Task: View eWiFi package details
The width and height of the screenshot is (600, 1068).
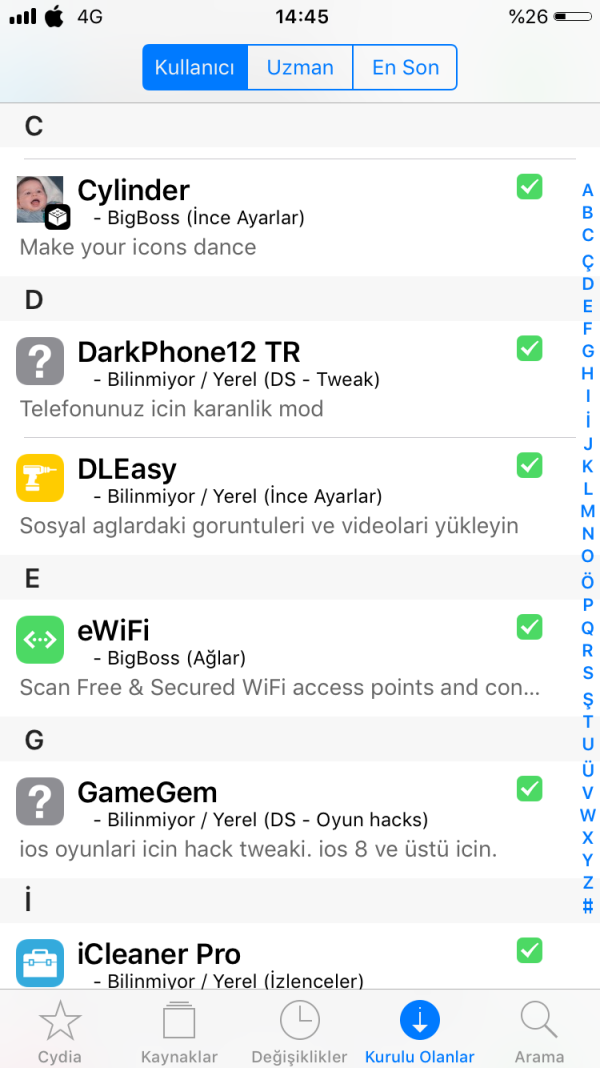Action: coord(280,657)
